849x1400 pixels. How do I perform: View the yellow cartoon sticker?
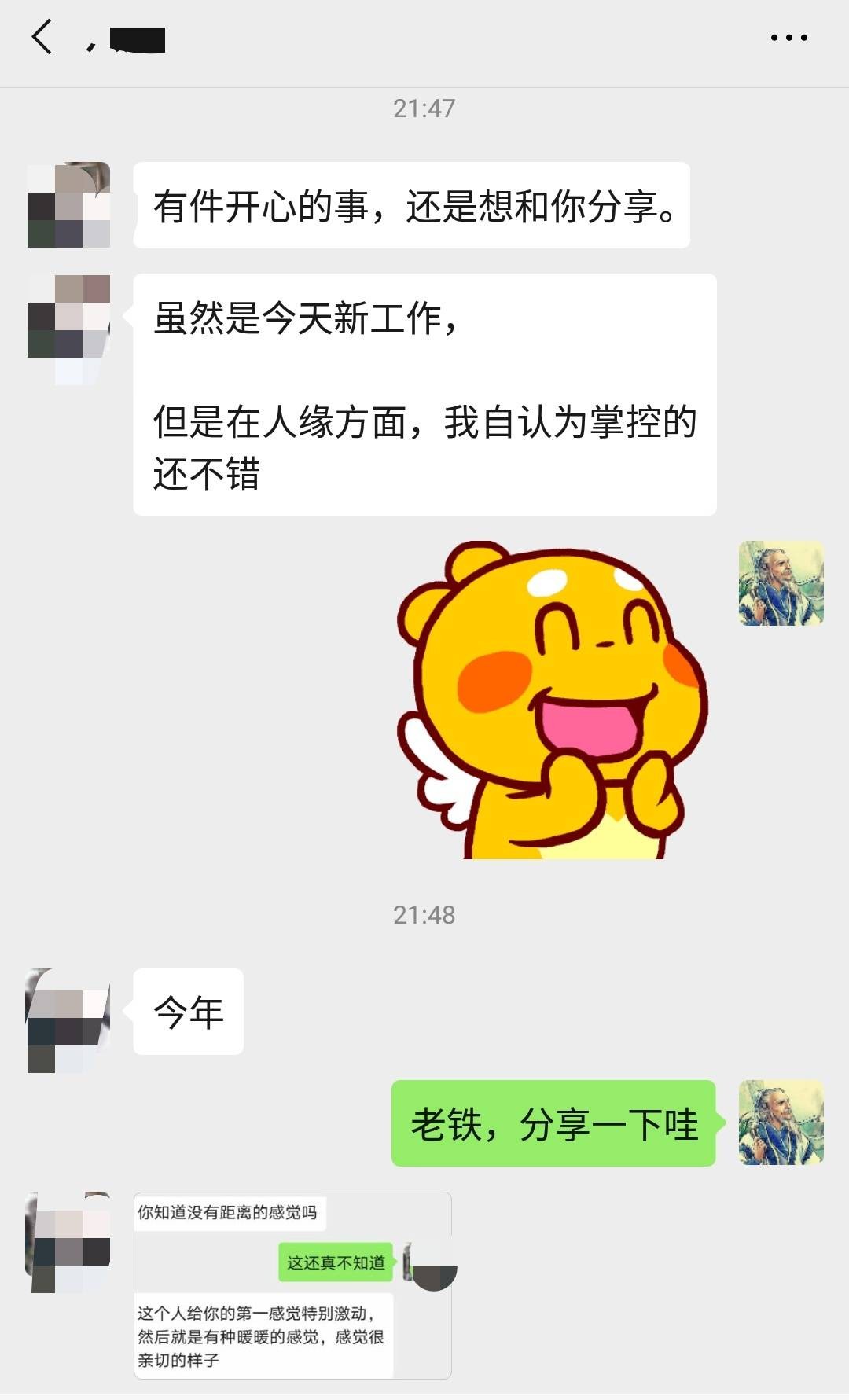(x=553, y=700)
